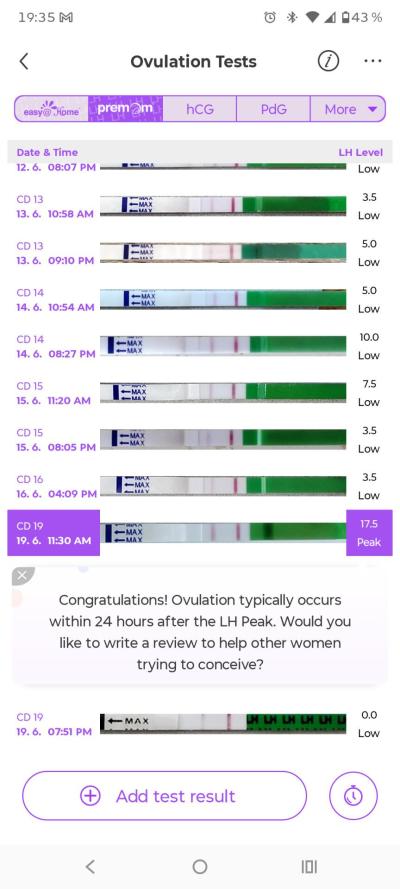The image size is (400, 889).
Task: Switch to the hCG tab
Action: [199, 109]
